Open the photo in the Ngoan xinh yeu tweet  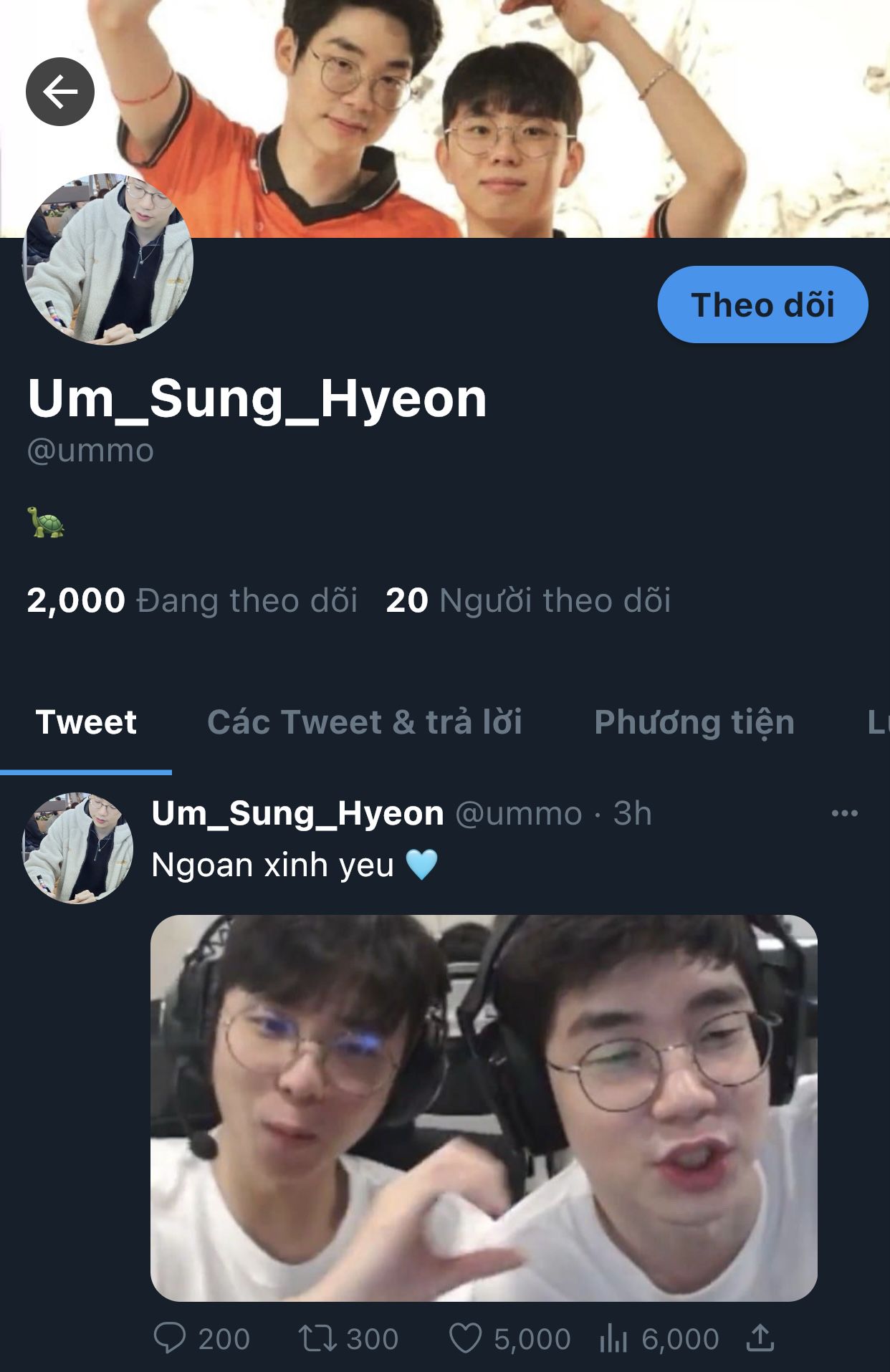click(484, 1108)
